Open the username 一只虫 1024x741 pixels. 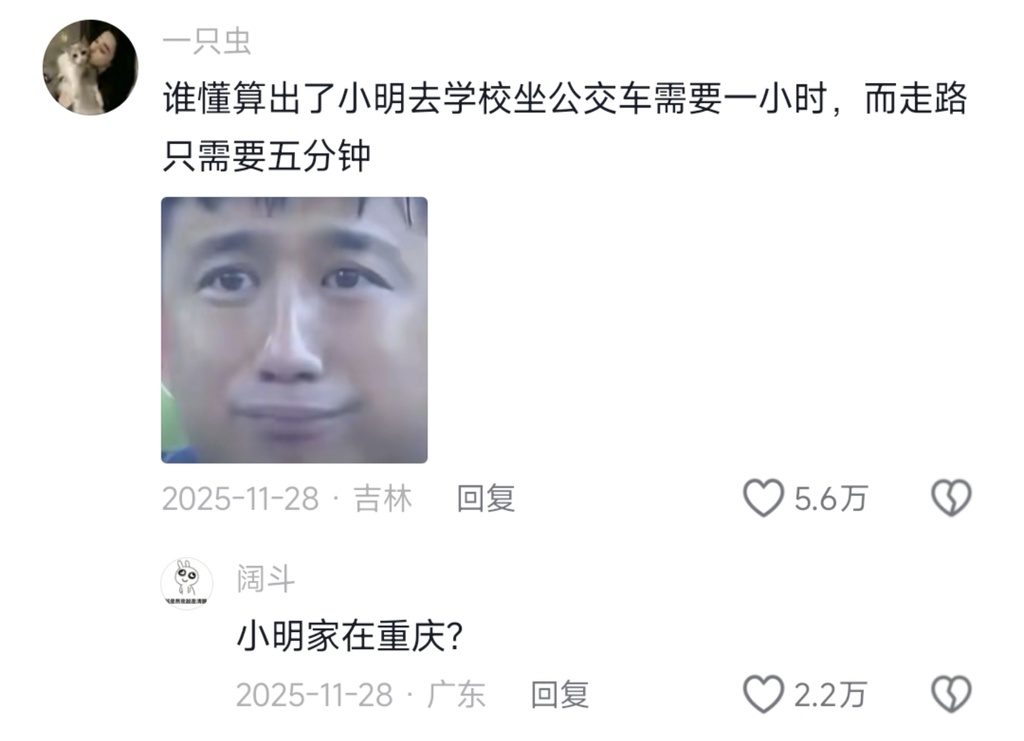pyautogui.click(x=206, y=41)
